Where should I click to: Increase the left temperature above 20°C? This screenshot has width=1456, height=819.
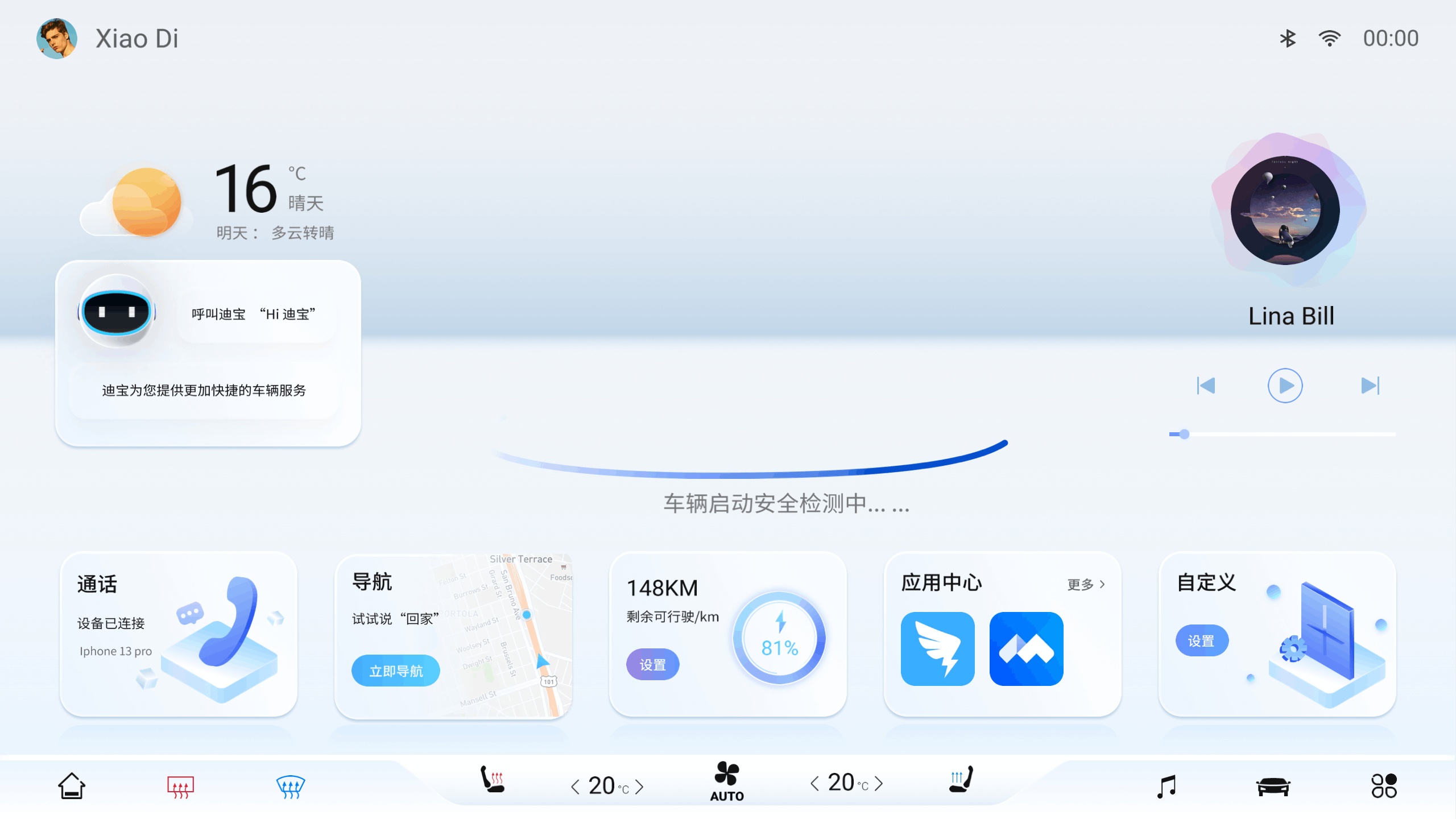click(x=640, y=787)
